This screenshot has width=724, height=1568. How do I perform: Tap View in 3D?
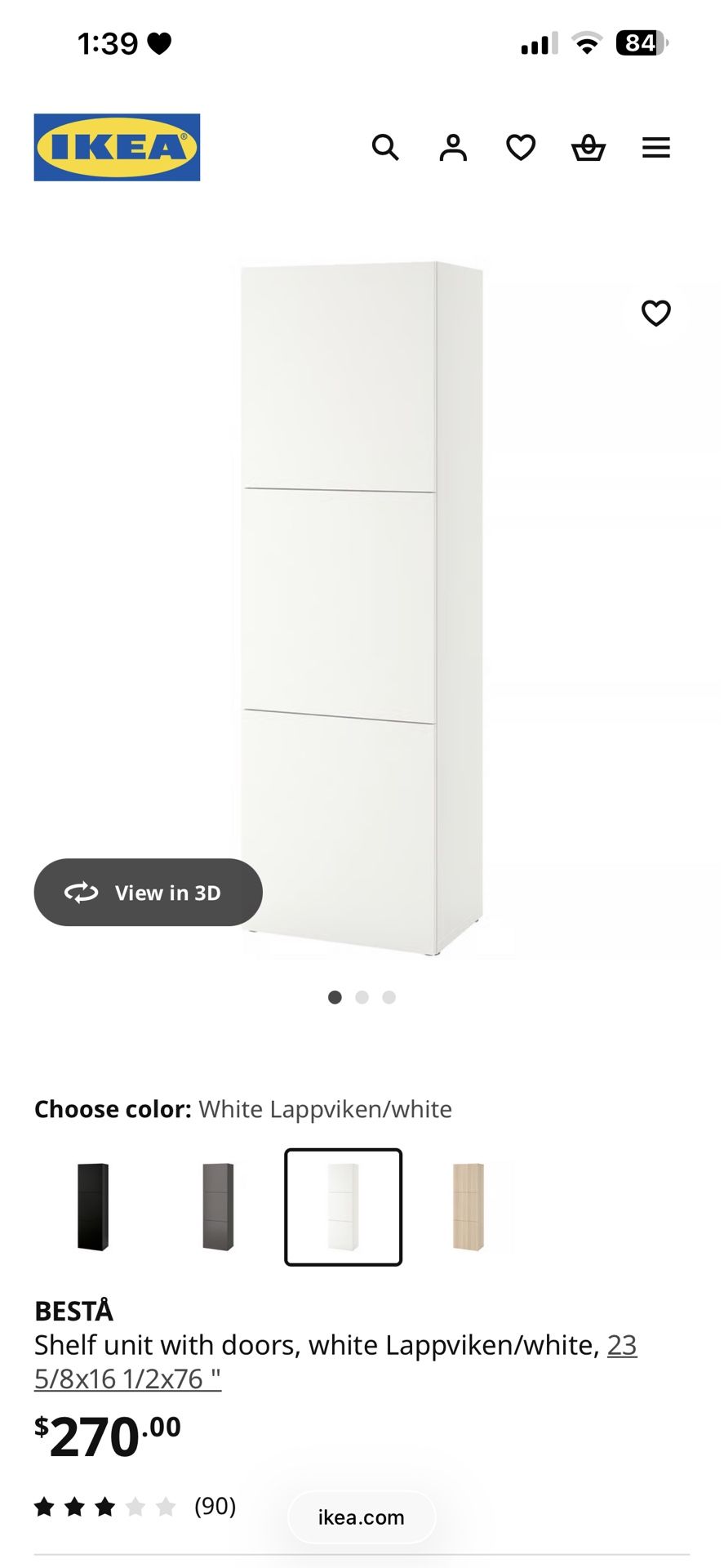click(148, 893)
